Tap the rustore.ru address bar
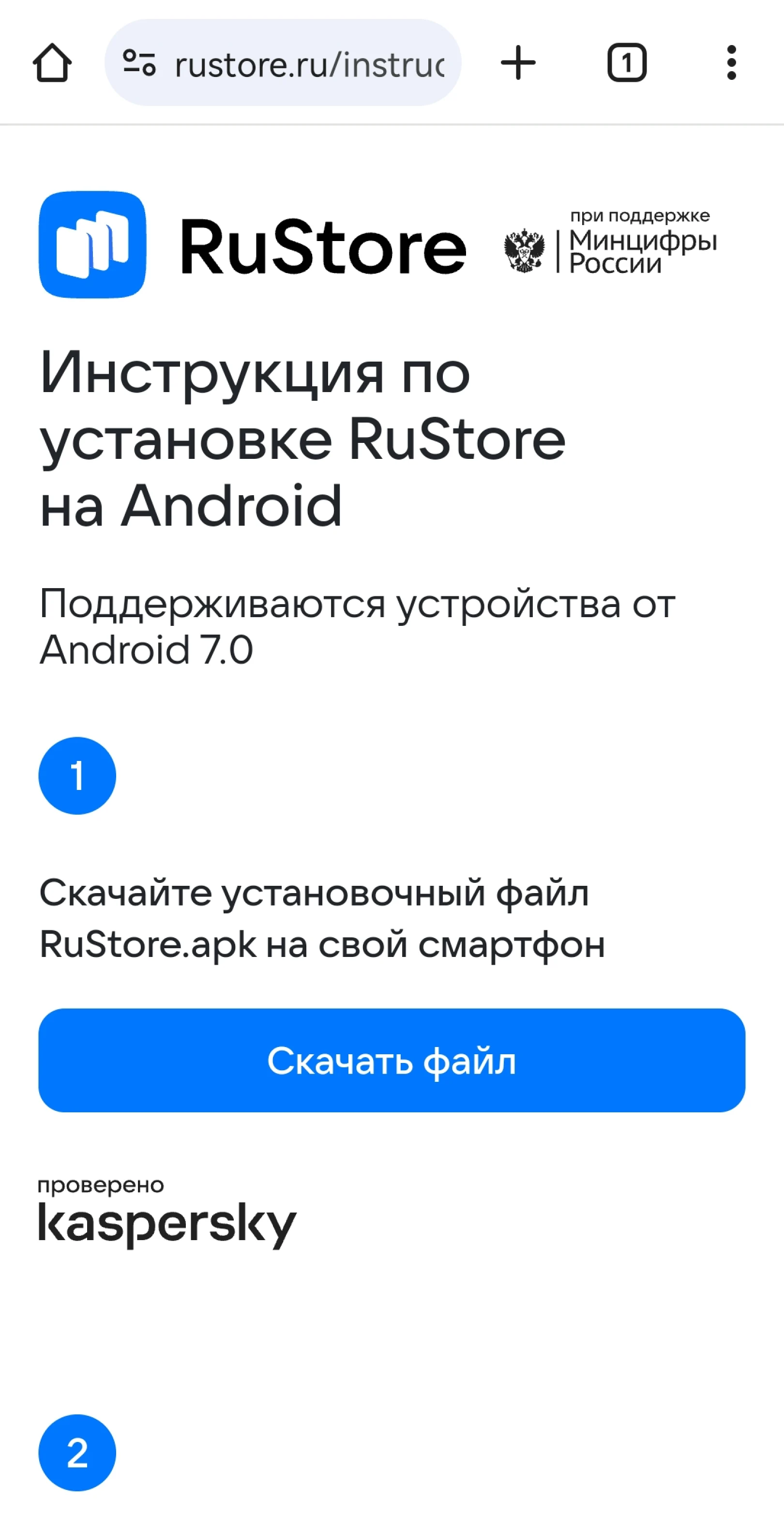The image size is (784, 1517). tap(309, 63)
